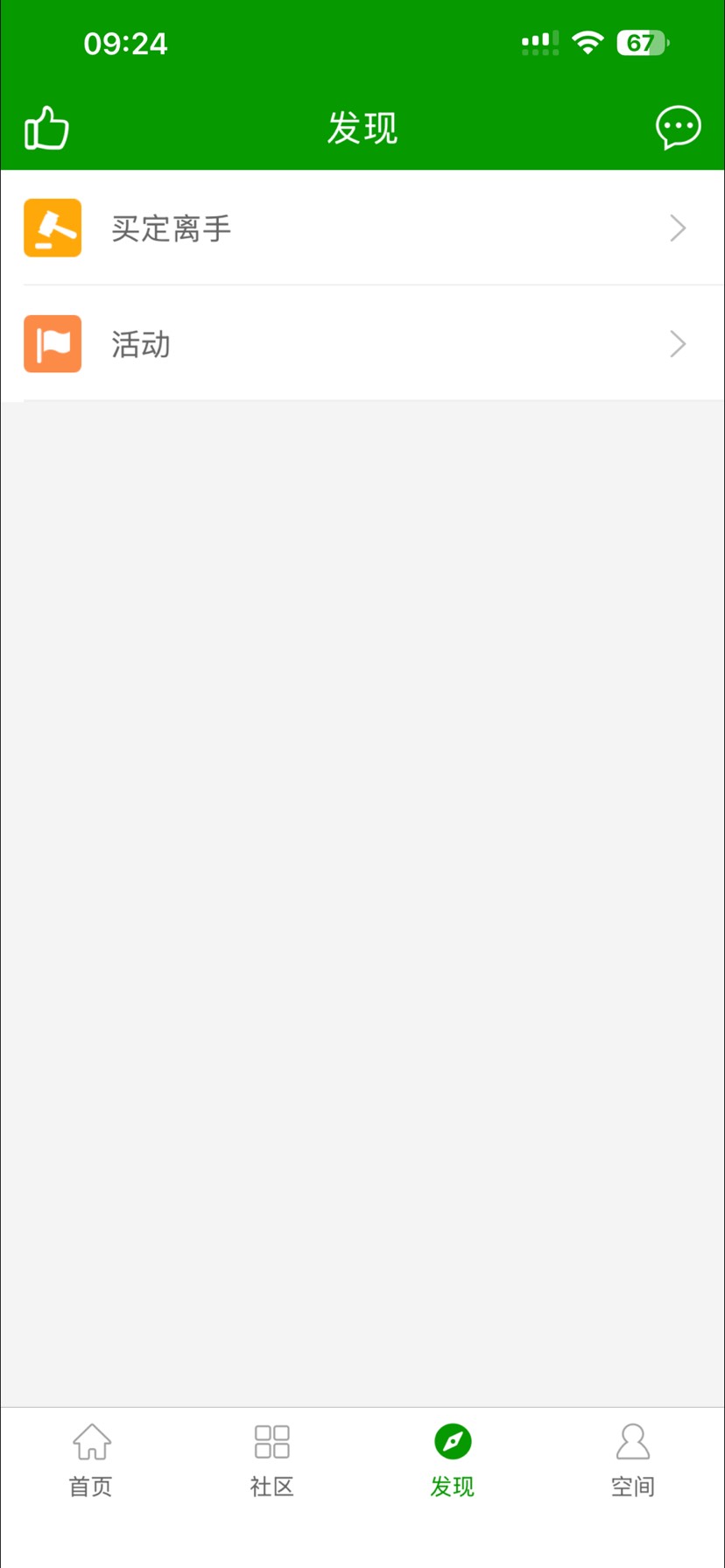Switch to the 社区 tab
This screenshot has height=1568, width=725.
[271, 1460]
